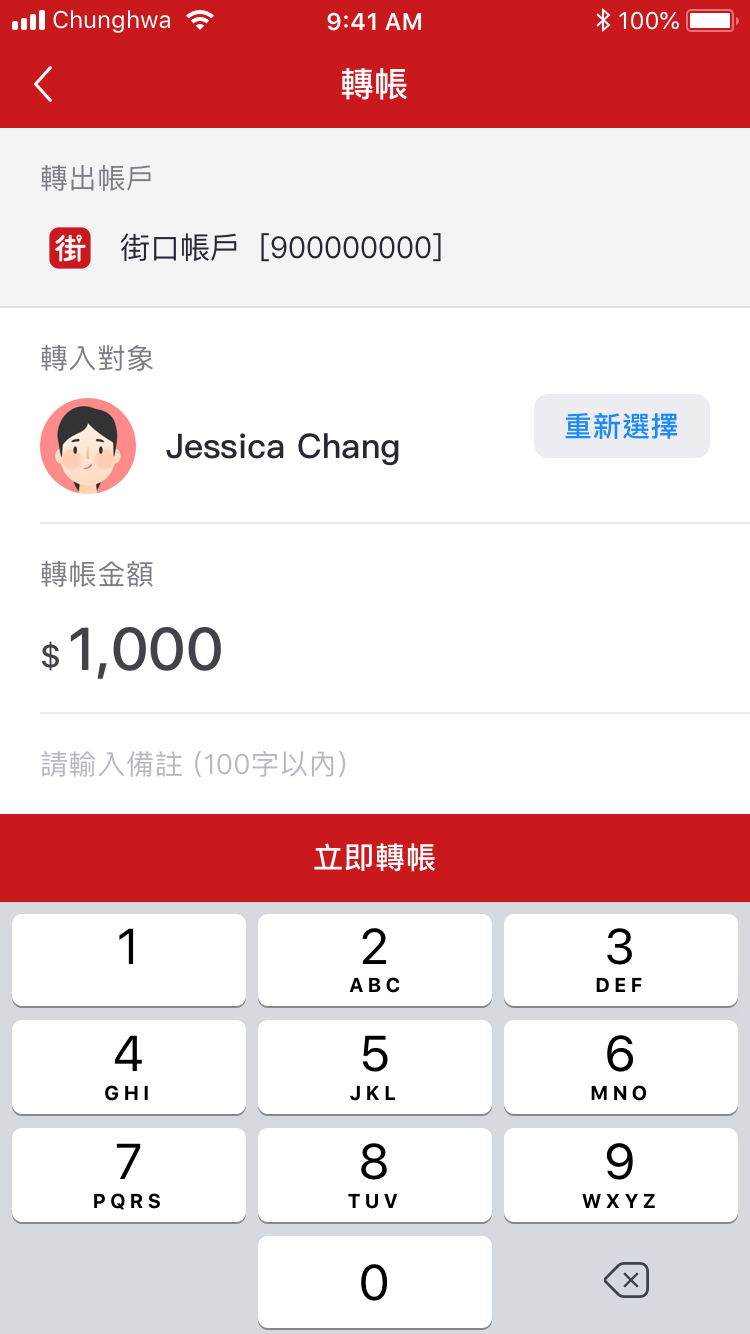Enter digit 1 on keypad
This screenshot has width=750, height=1334.
[x=128, y=959]
